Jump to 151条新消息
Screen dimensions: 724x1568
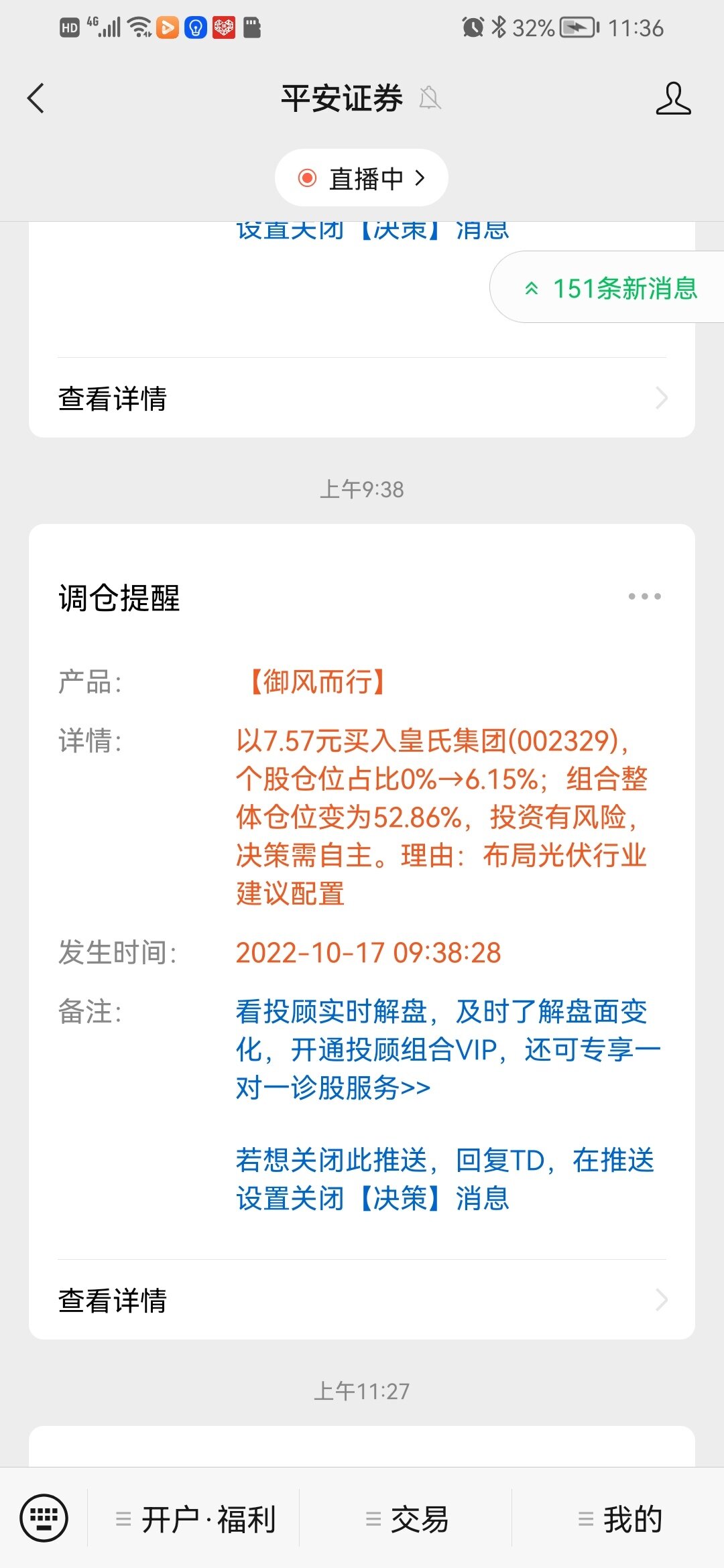(x=610, y=288)
